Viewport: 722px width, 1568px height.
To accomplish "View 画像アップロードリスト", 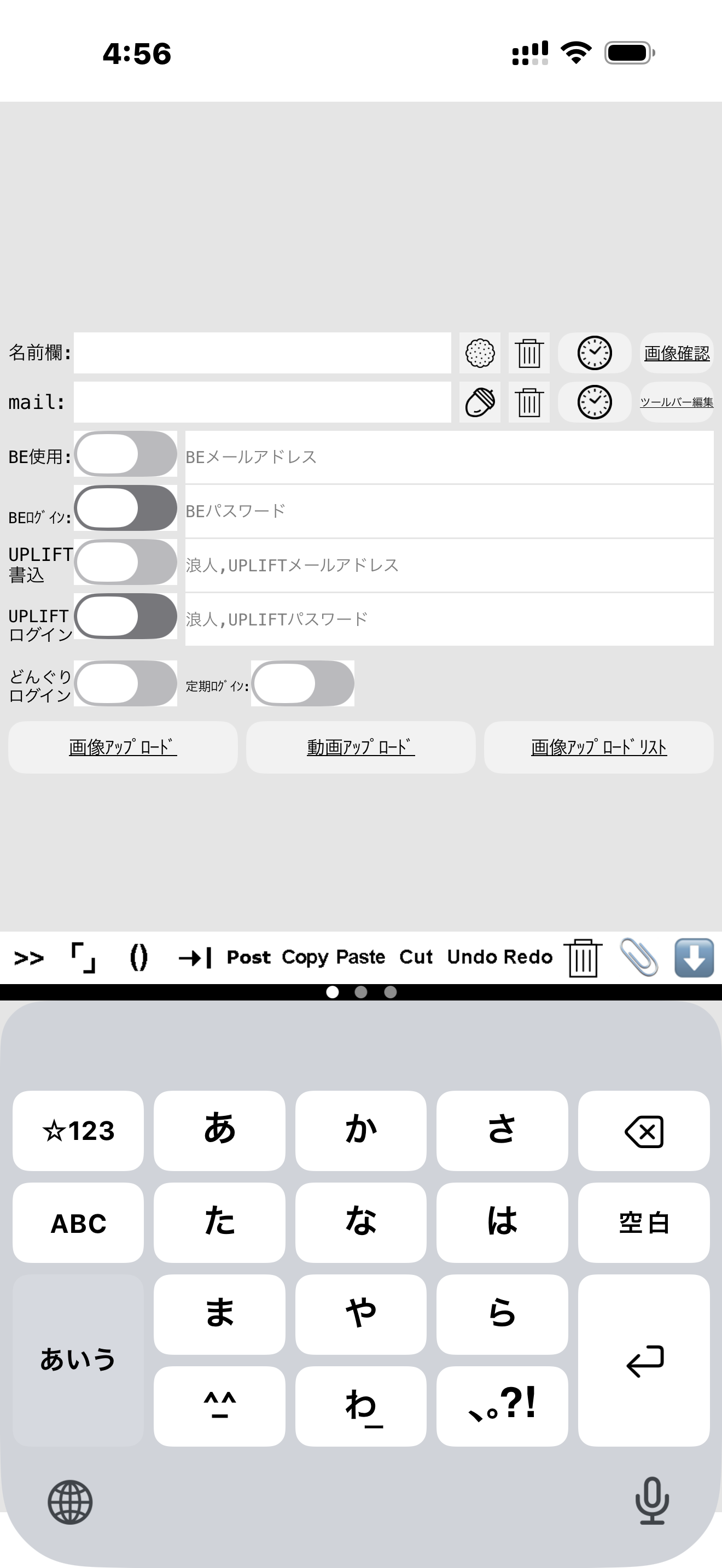I will 599,747.
